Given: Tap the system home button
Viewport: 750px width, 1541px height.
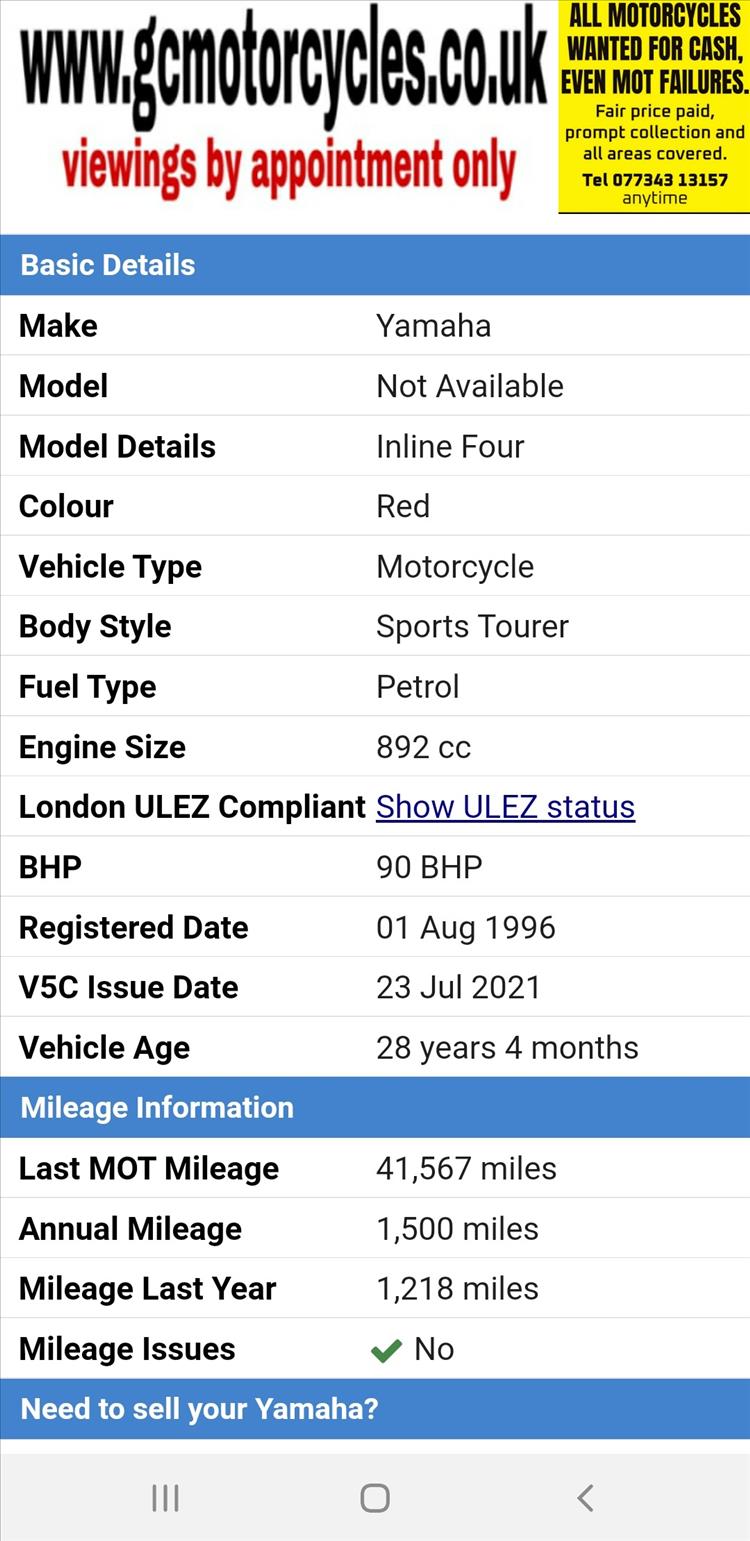Looking at the screenshot, I should point(375,1497).
